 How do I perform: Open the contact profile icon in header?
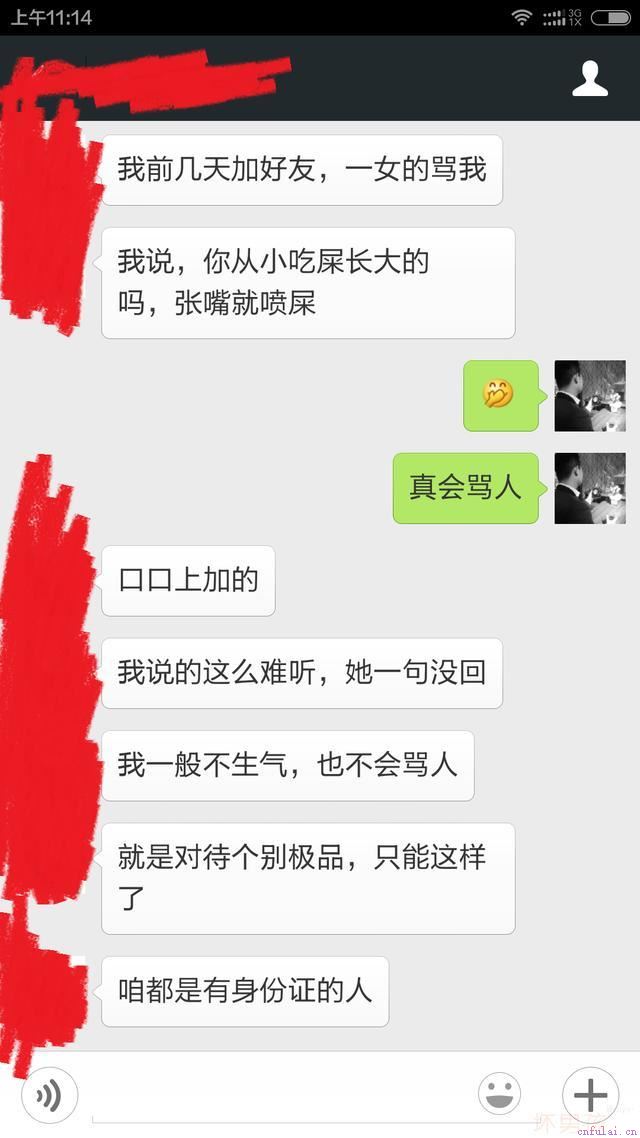point(590,78)
